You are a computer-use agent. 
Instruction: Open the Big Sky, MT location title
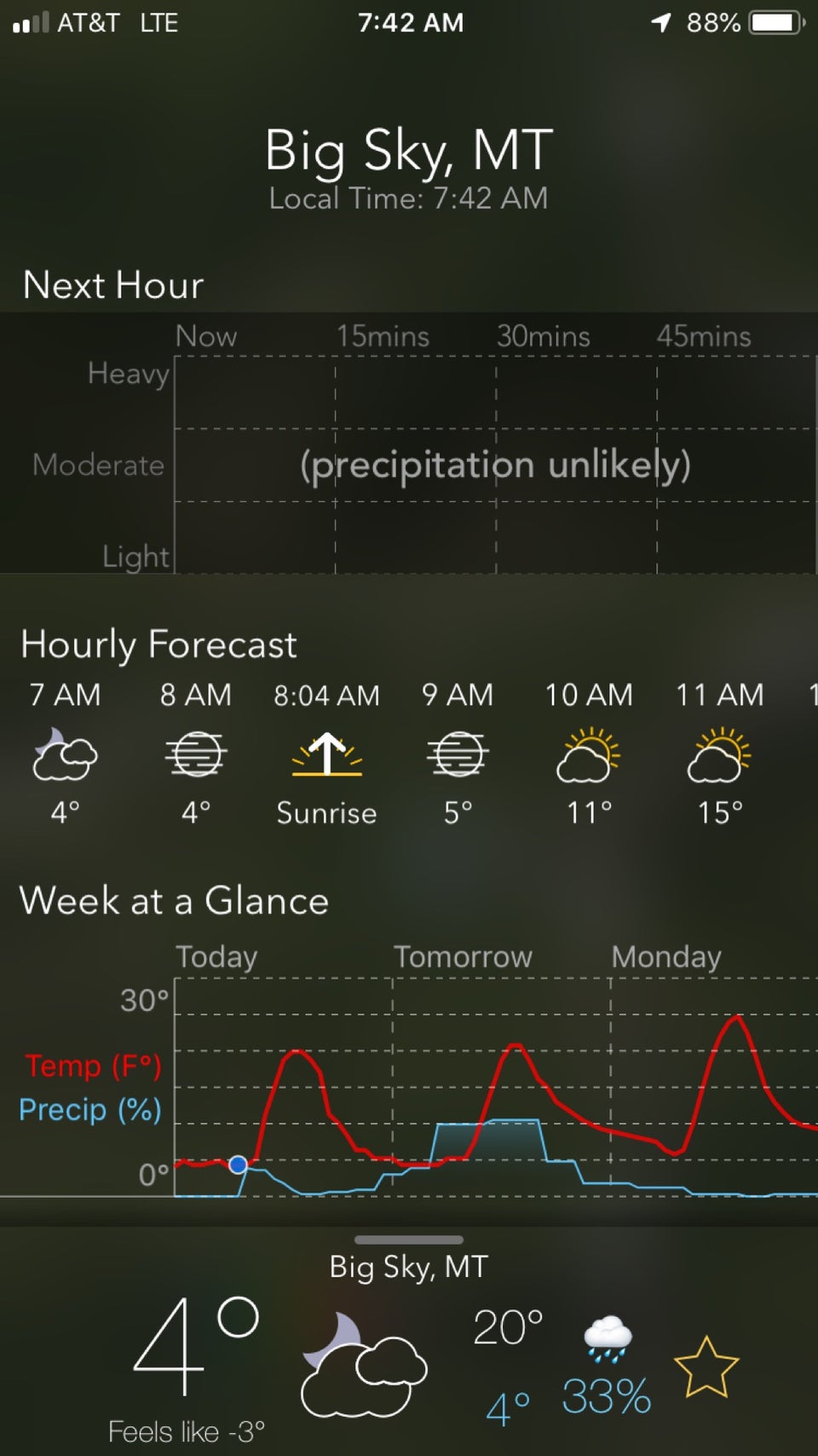409,151
